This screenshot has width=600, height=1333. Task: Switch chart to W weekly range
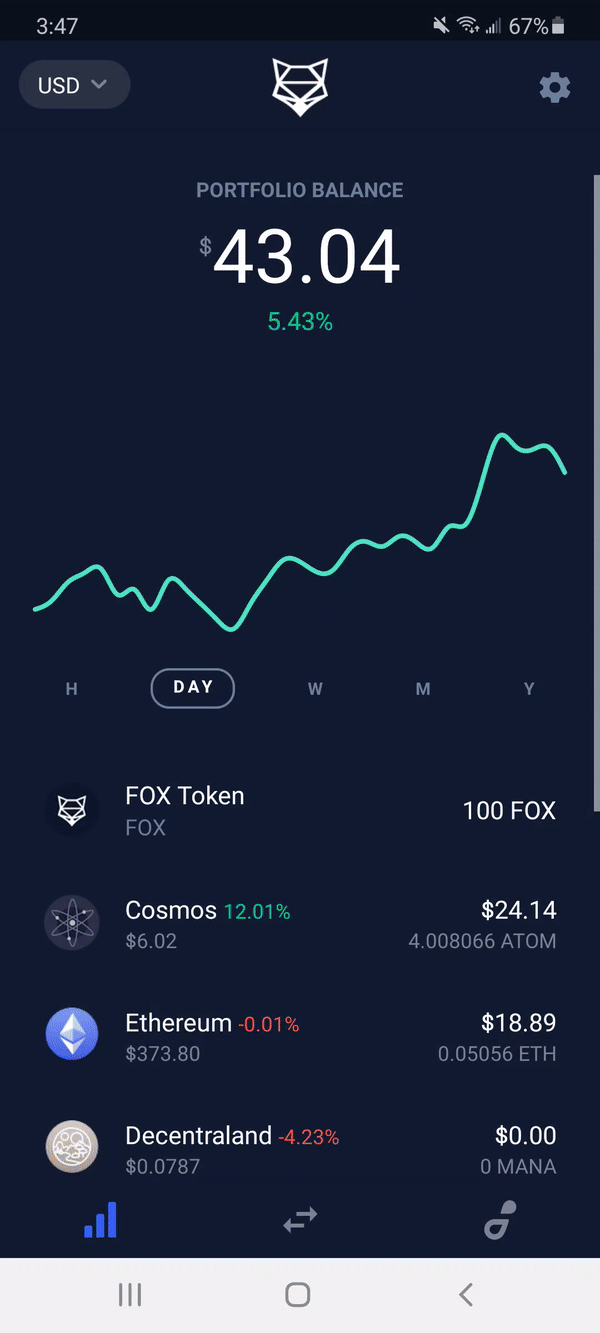coord(315,689)
